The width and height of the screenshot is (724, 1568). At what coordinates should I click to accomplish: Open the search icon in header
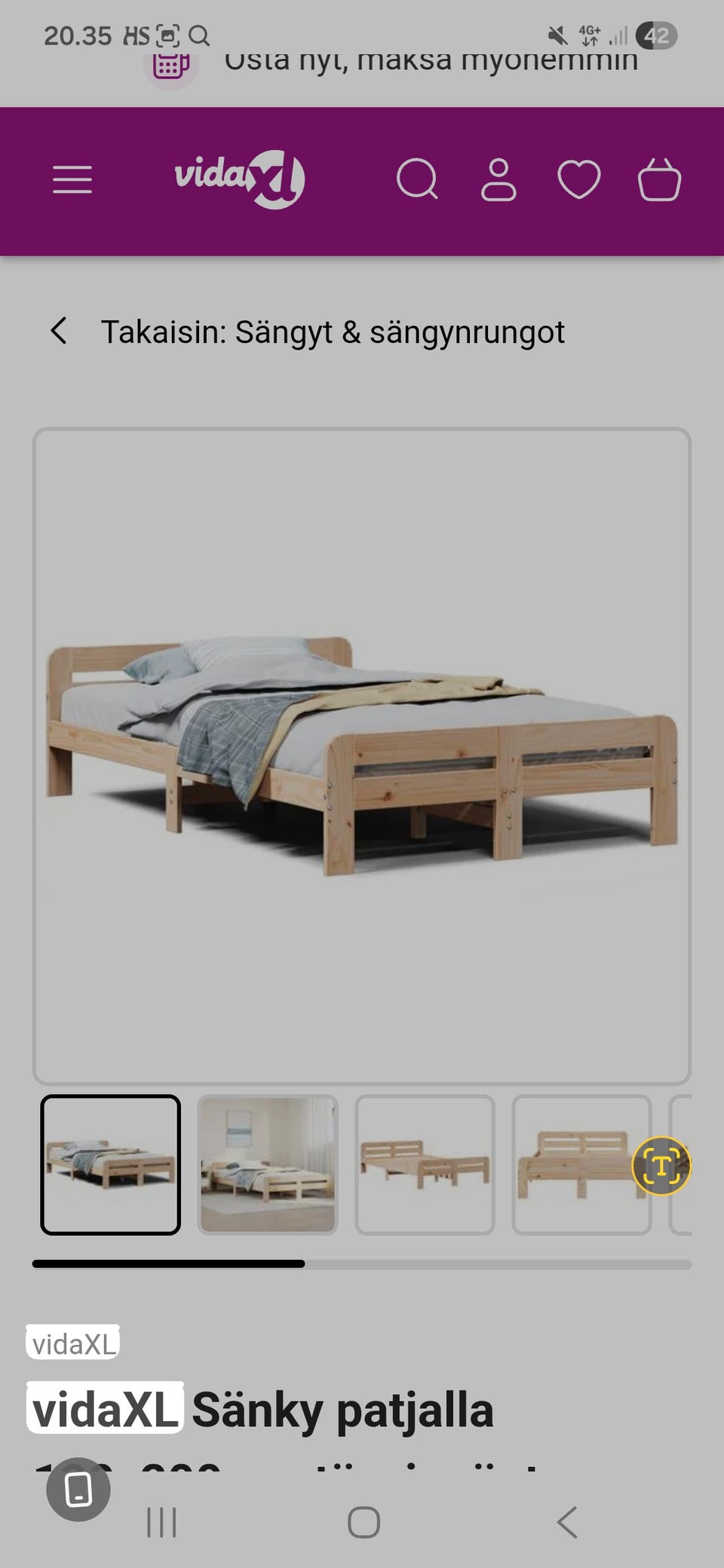pyautogui.click(x=417, y=179)
